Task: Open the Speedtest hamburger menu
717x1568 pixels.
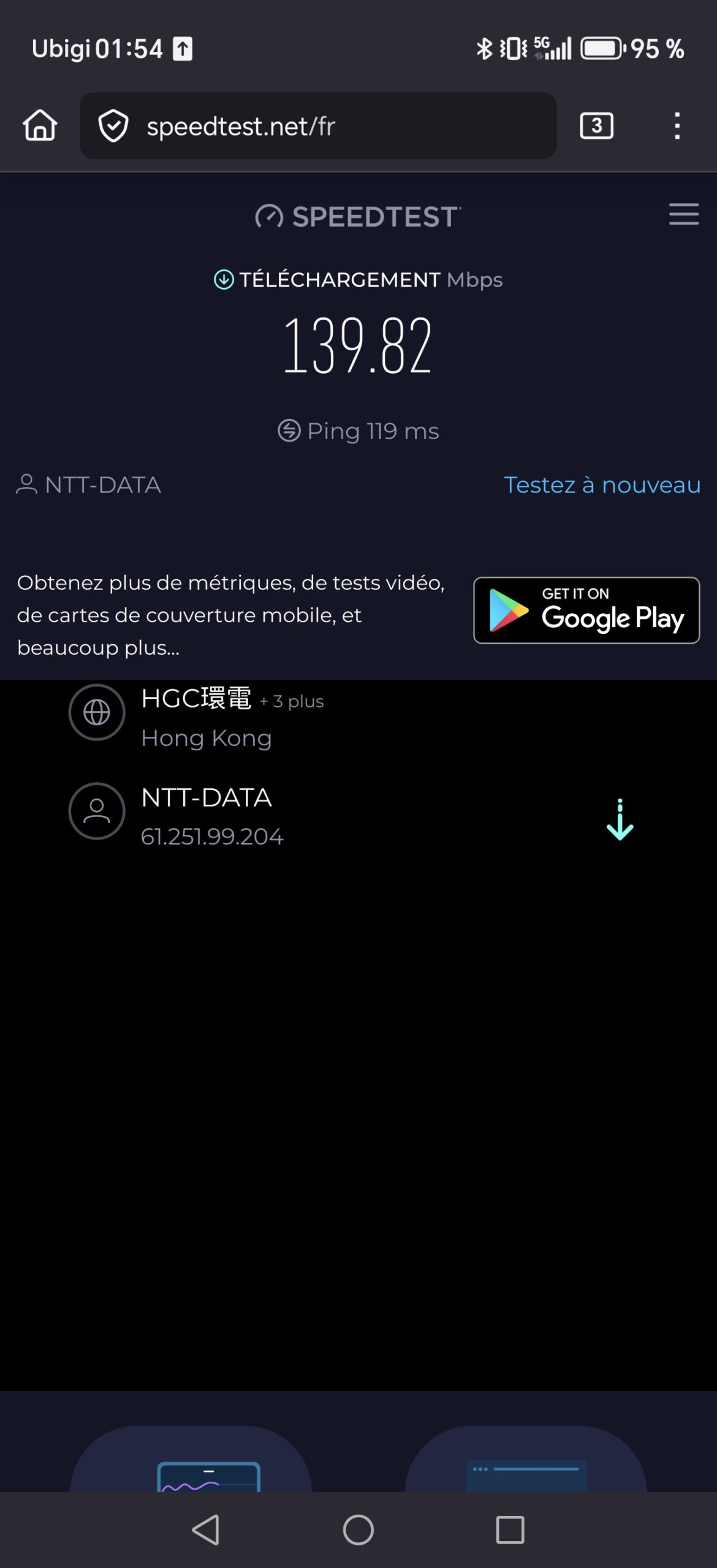Action: point(683,214)
